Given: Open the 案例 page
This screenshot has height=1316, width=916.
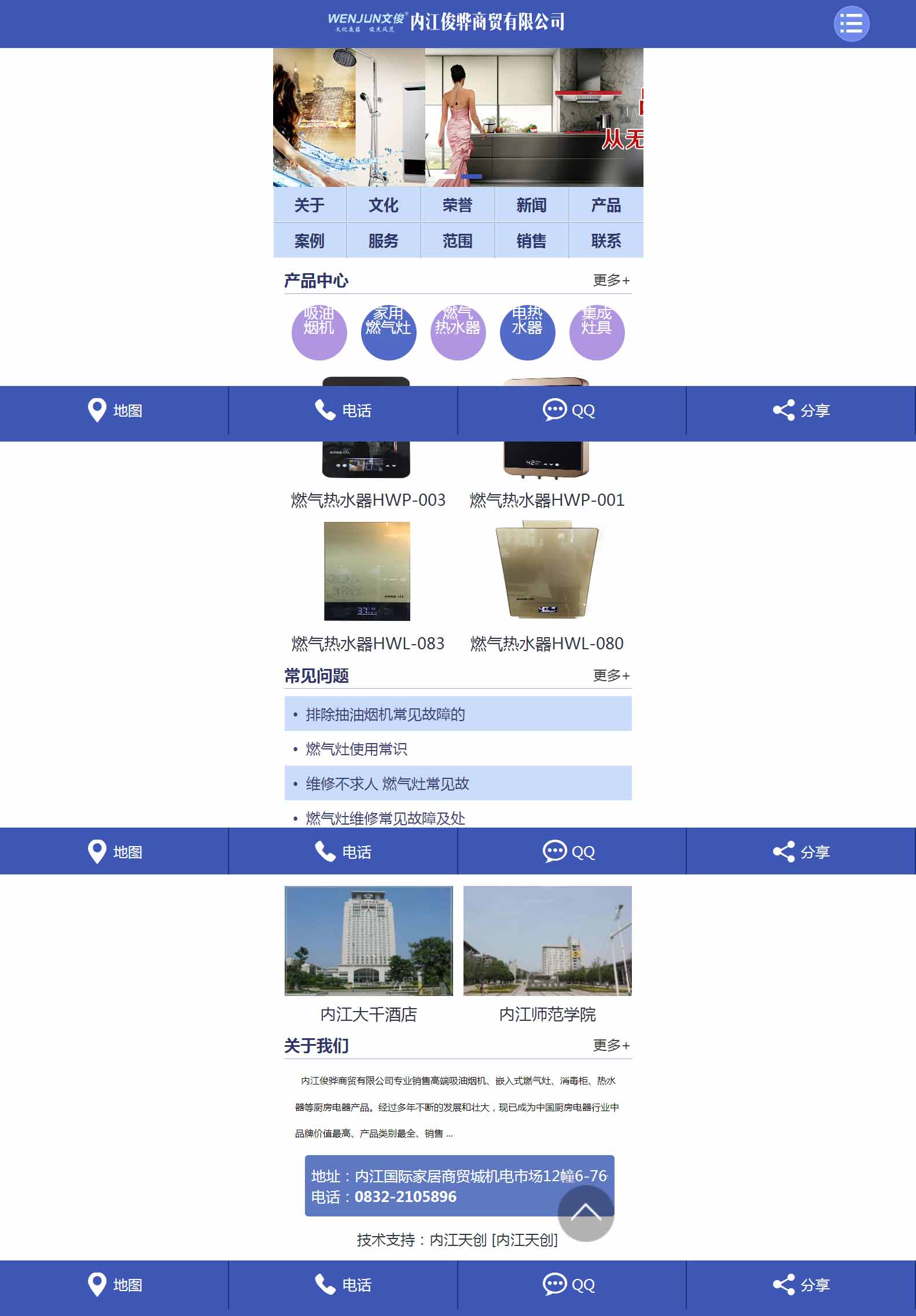Looking at the screenshot, I should 310,241.
